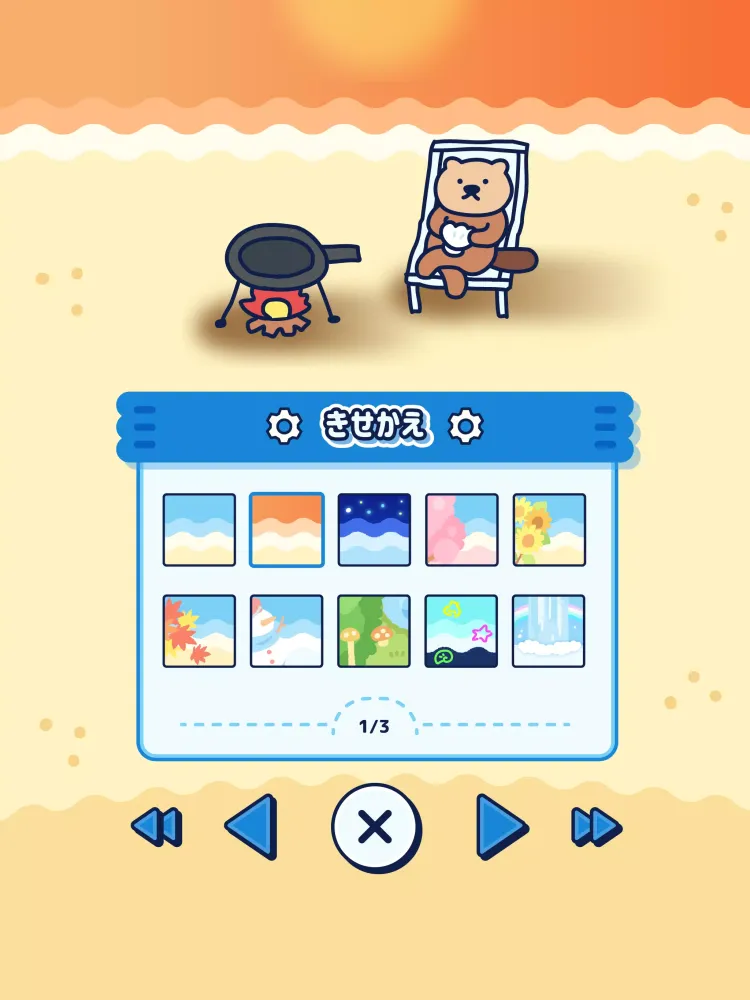
Task: Select the underwater starfish background
Action: (x=461, y=631)
